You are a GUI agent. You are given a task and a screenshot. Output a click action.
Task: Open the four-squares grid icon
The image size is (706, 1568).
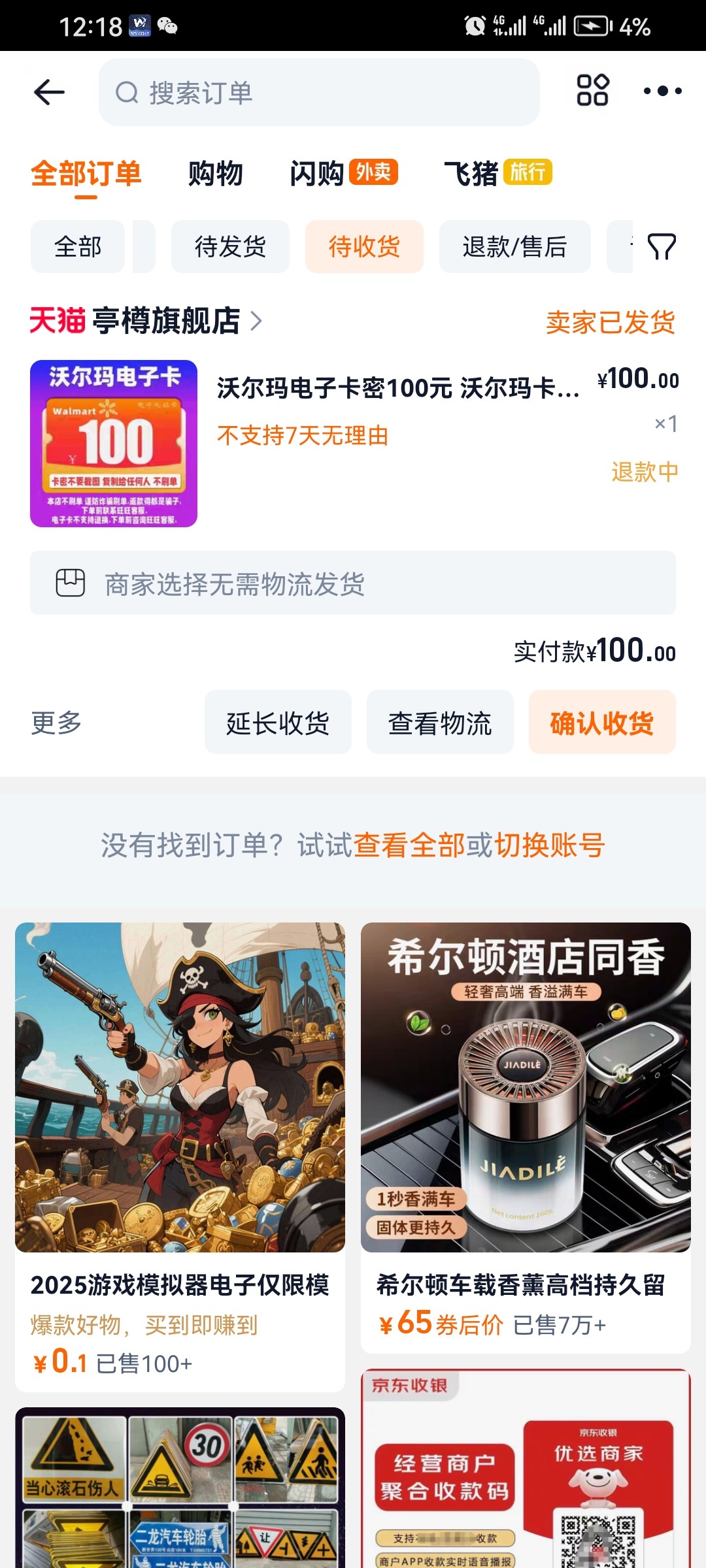click(x=592, y=91)
